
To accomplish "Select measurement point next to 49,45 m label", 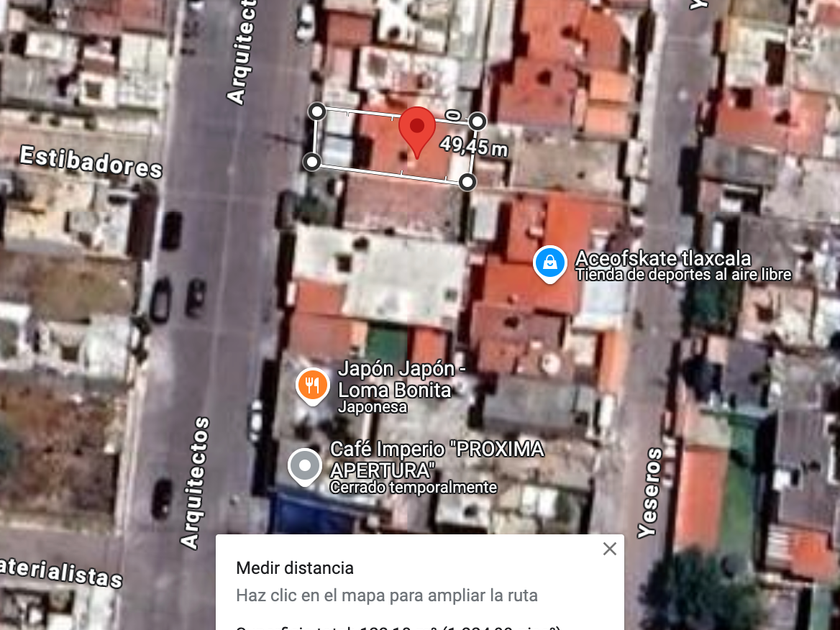I will pos(477,121).
